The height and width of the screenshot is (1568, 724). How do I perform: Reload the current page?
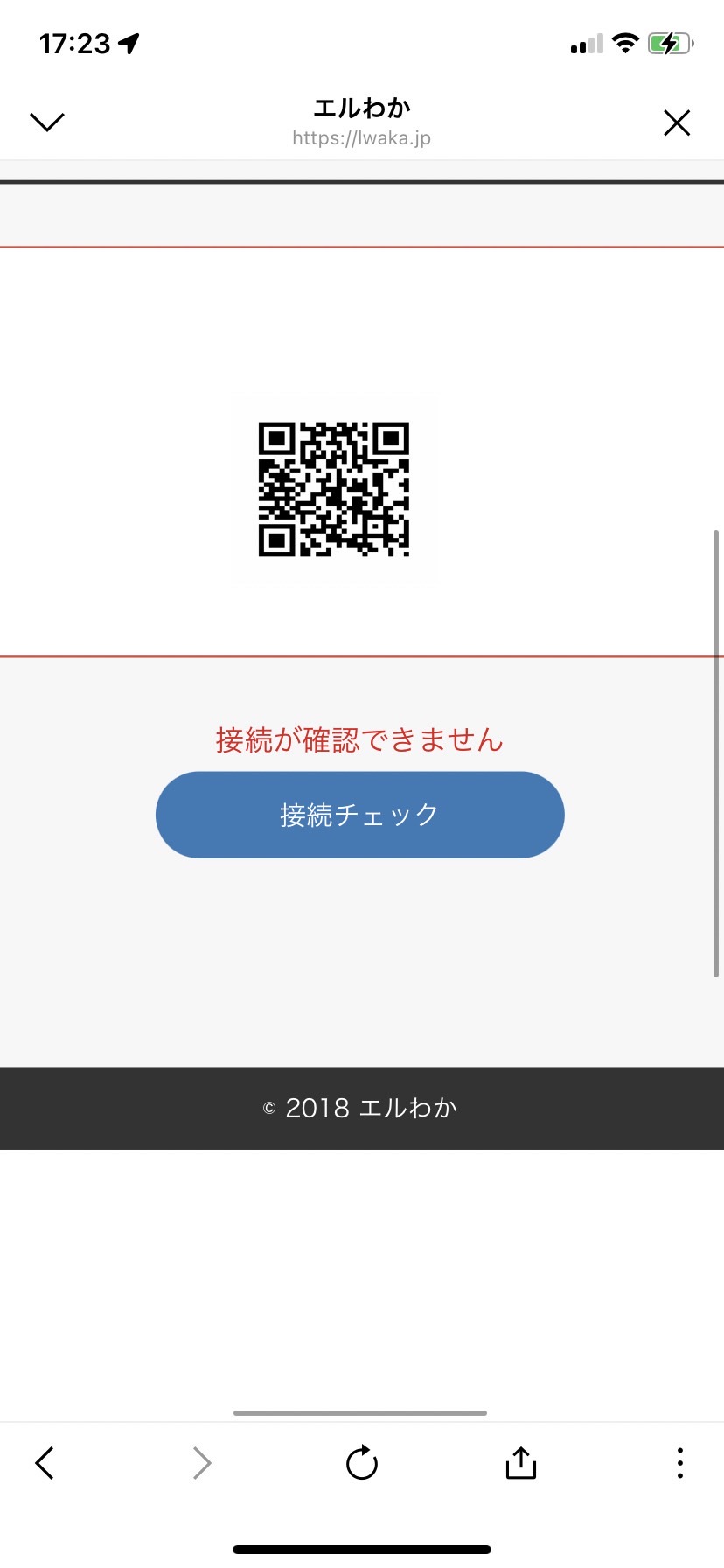coord(361,1462)
